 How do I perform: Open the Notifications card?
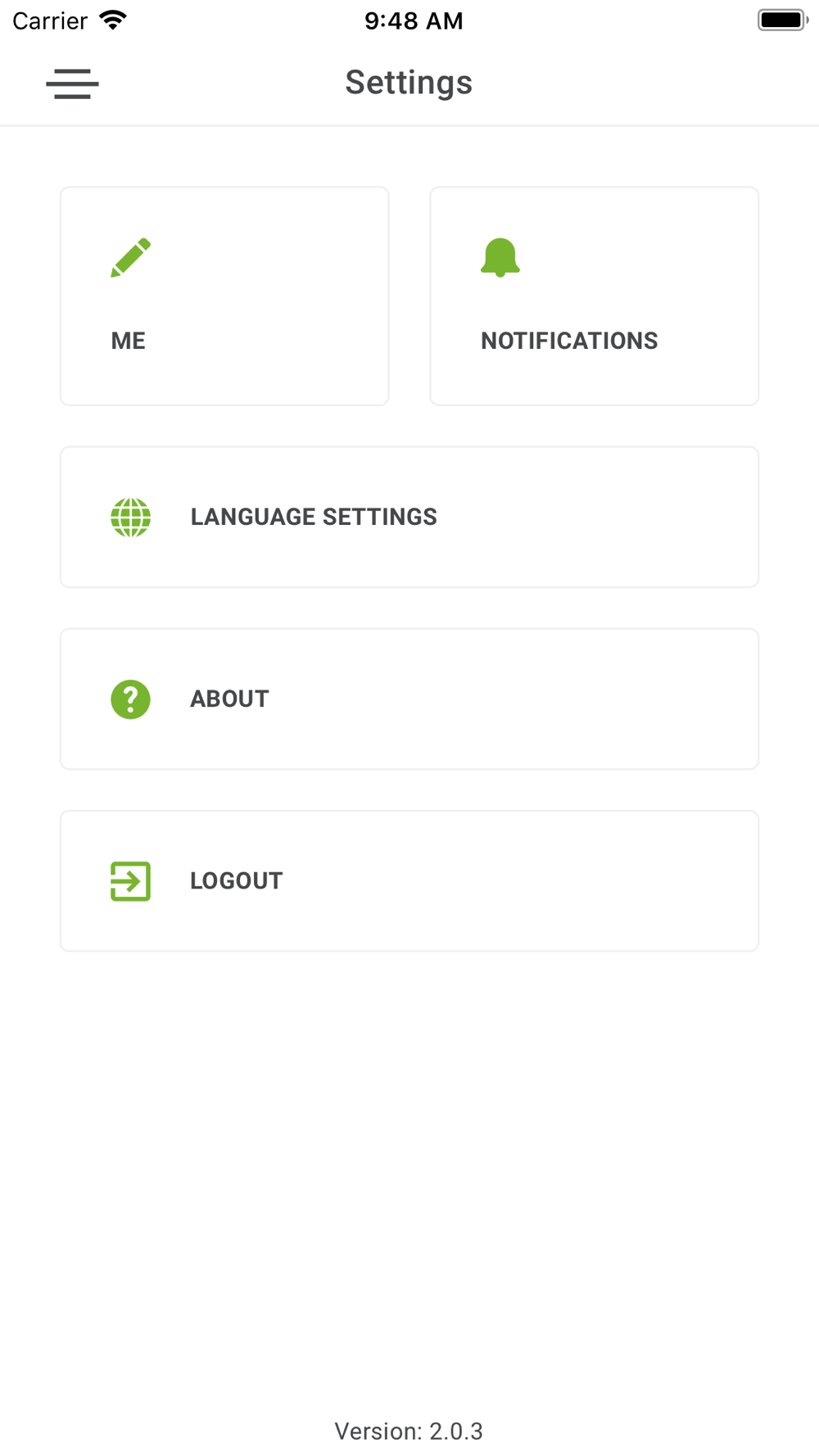pyautogui.click(x=595, y=296)
